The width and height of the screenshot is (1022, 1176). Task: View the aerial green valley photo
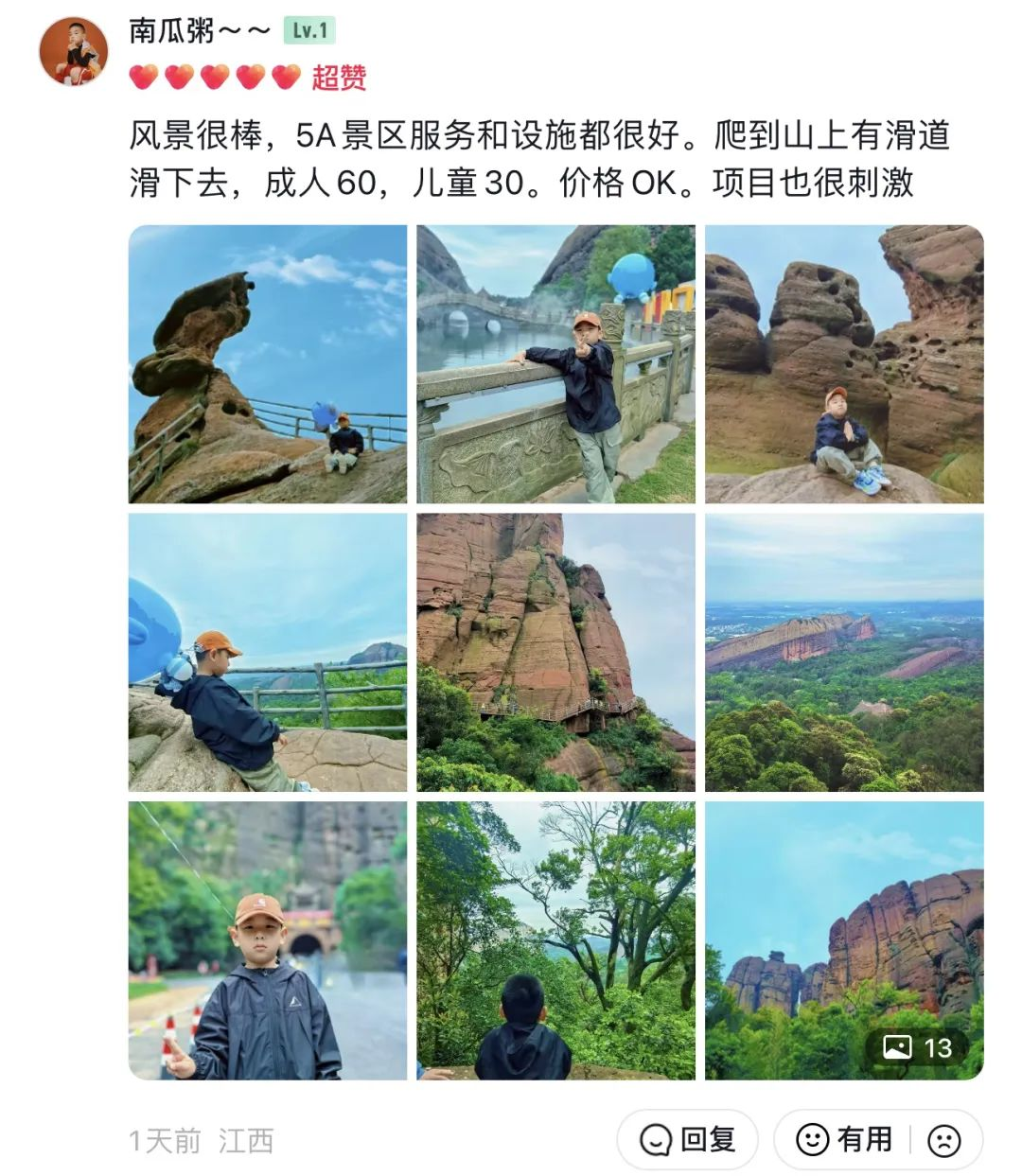(844, 653)
